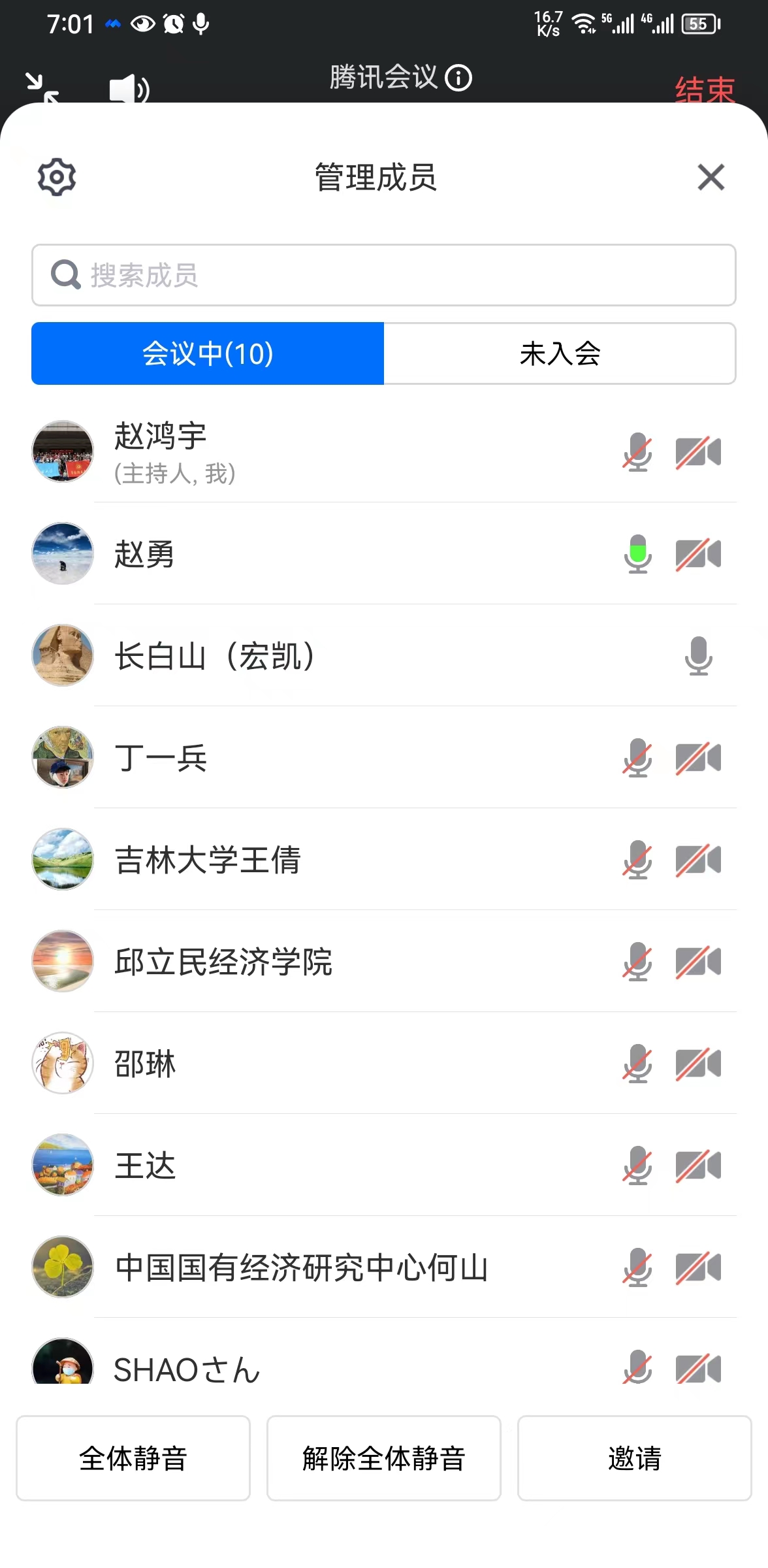Mute 赵勇's active microphone
The height and width of the screenshot is (1568, 768).
pos(637,554)
